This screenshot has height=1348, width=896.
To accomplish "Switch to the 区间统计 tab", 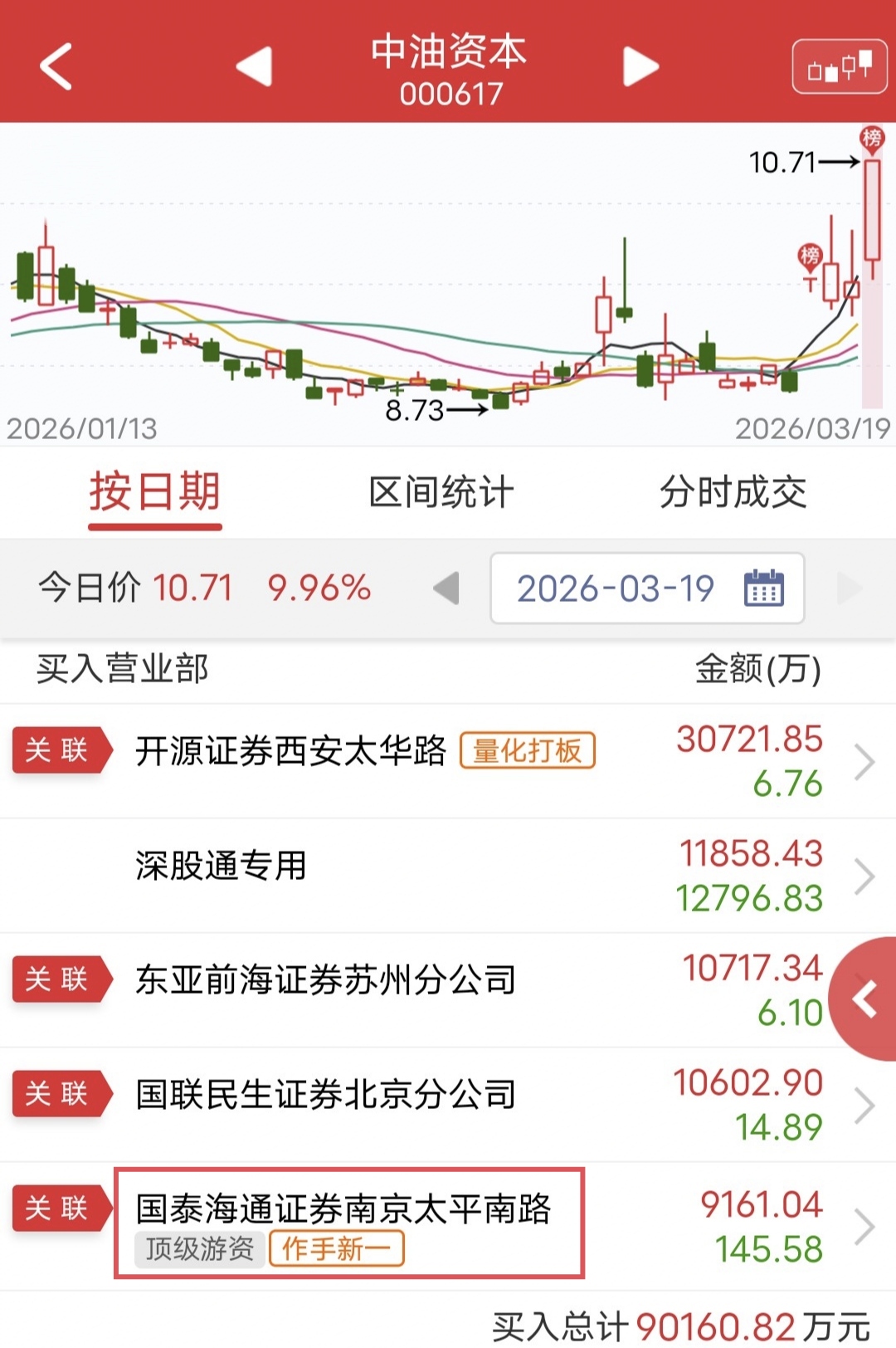I will 441,492.
